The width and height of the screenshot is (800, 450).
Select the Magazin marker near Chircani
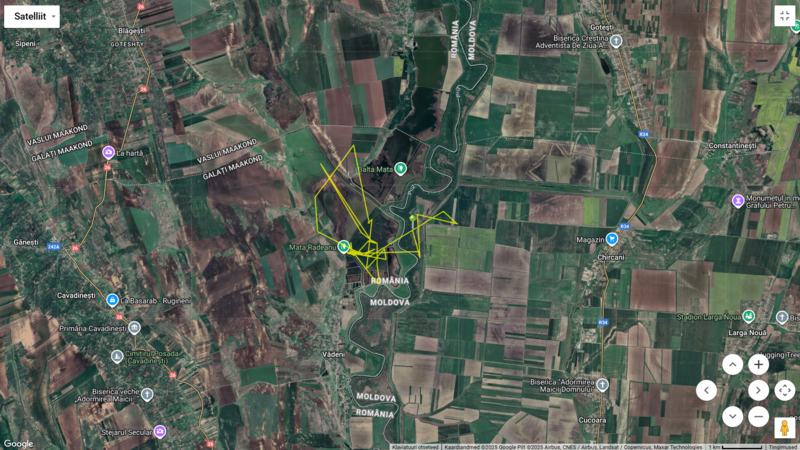click(x=612, y=239)
